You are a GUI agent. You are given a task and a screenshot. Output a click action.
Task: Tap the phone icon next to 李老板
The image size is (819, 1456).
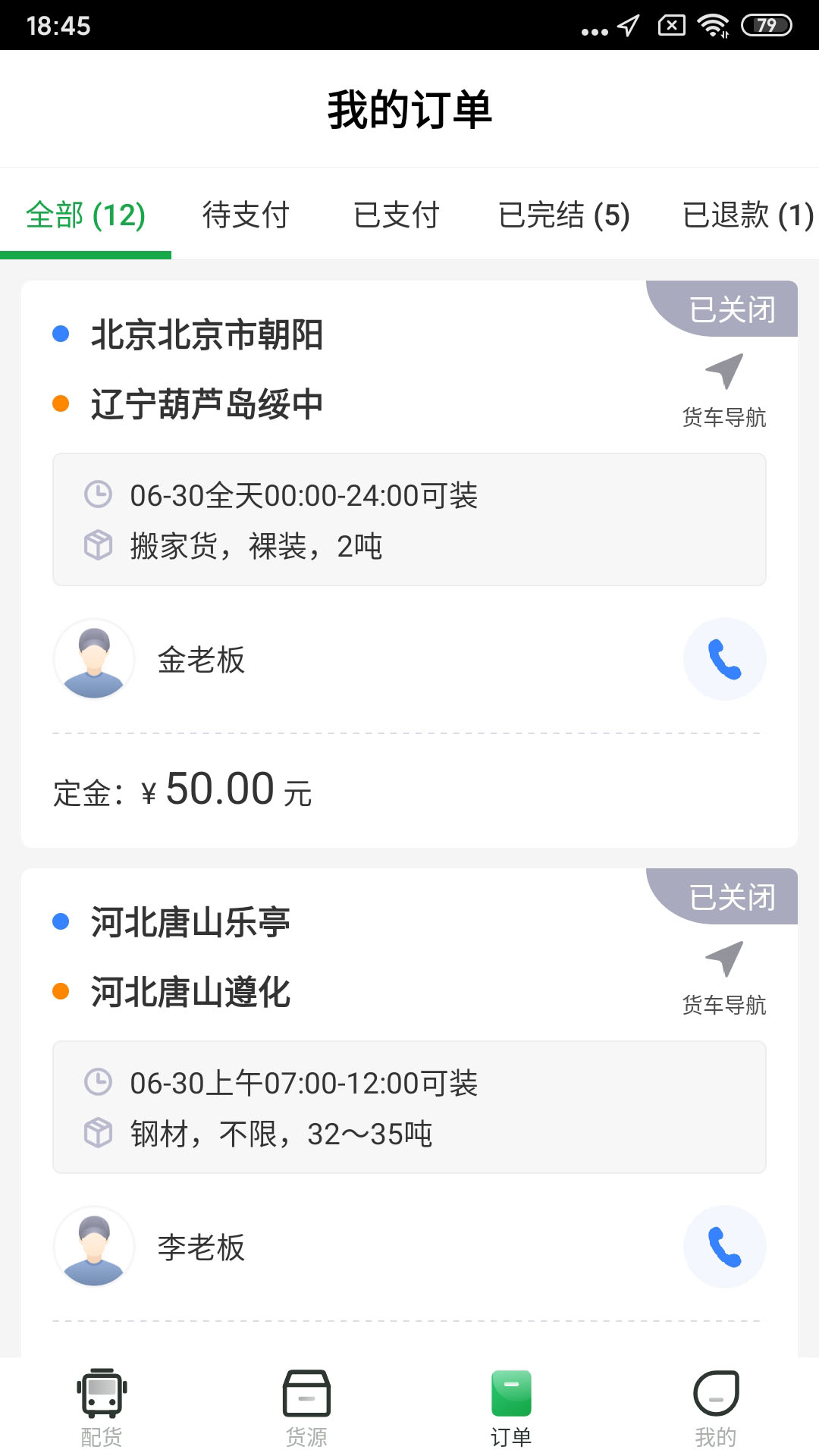click(x=724, y=1247)
